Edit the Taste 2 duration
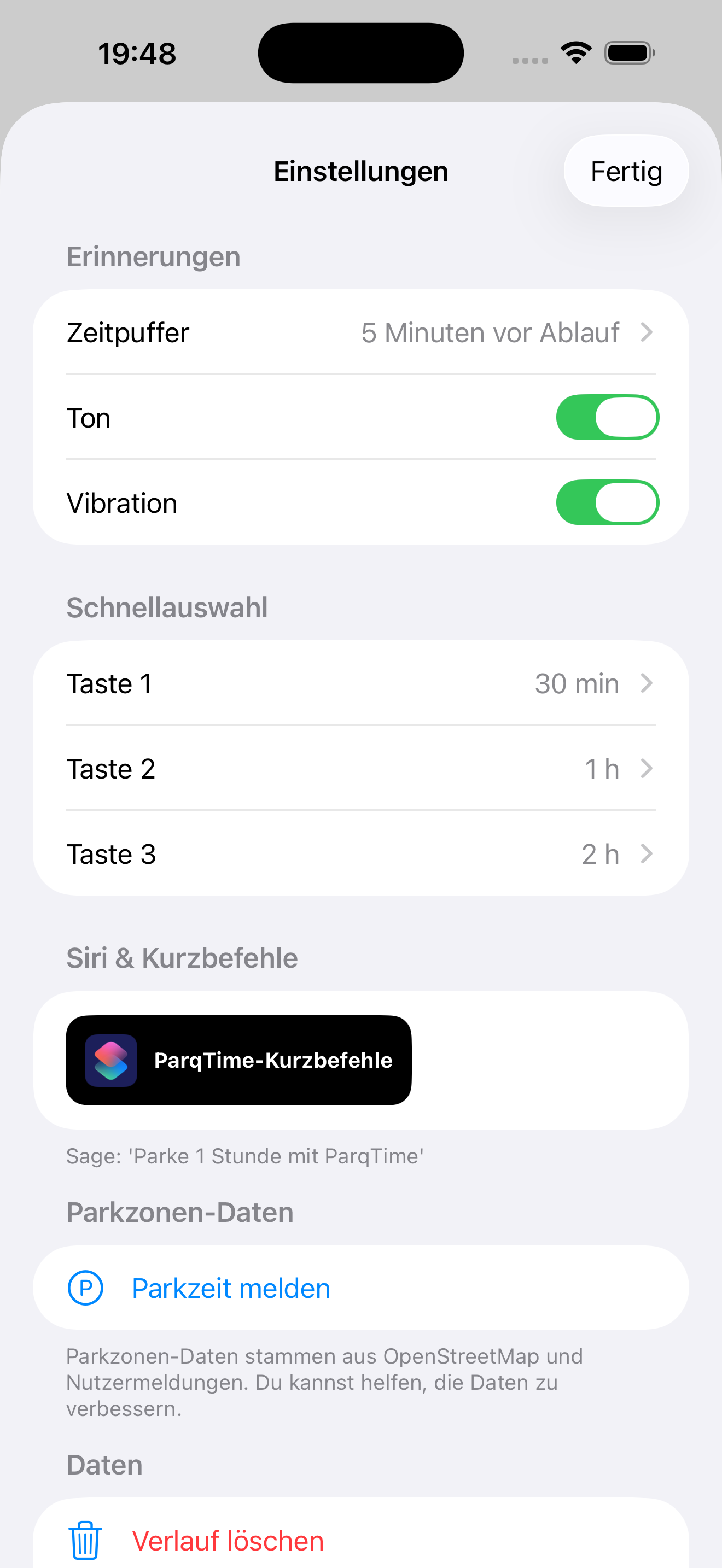The width and height of the screenshot is (722, 1568). pyautogui.click(x=360, y=768)
